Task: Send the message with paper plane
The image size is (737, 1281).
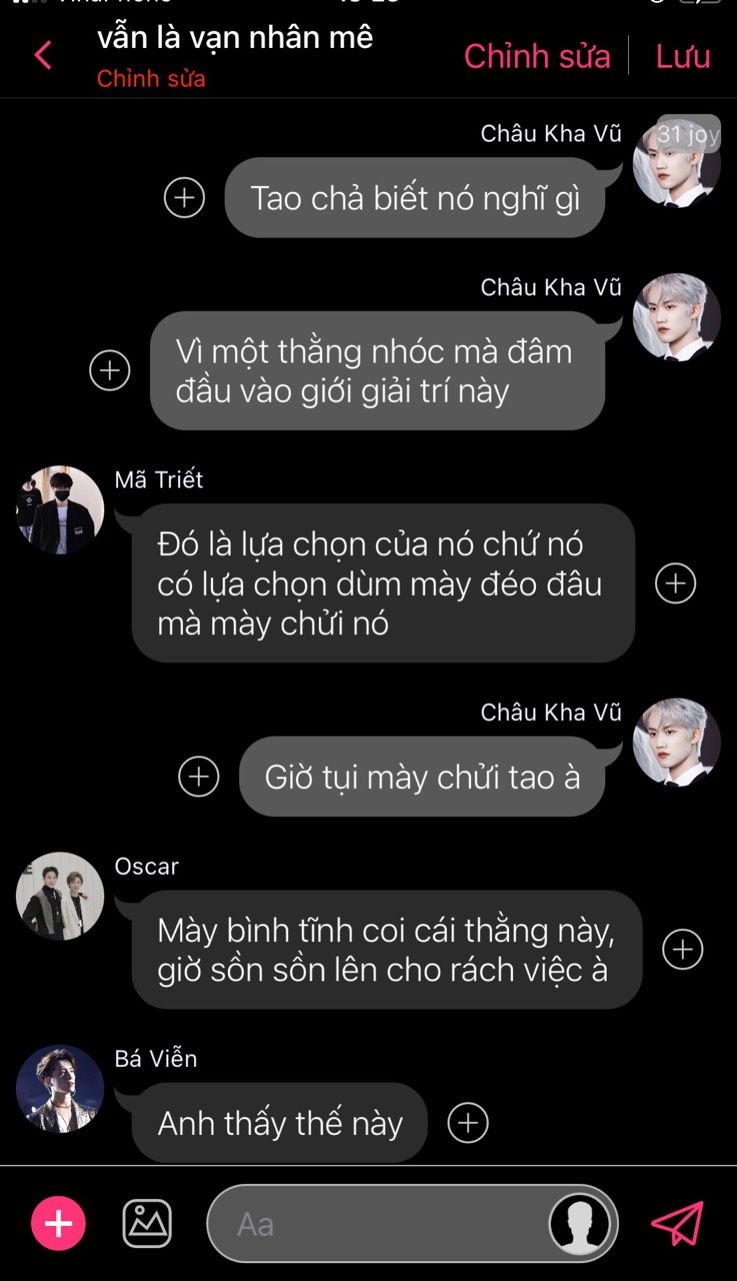Action: (x=677, y=1223)
